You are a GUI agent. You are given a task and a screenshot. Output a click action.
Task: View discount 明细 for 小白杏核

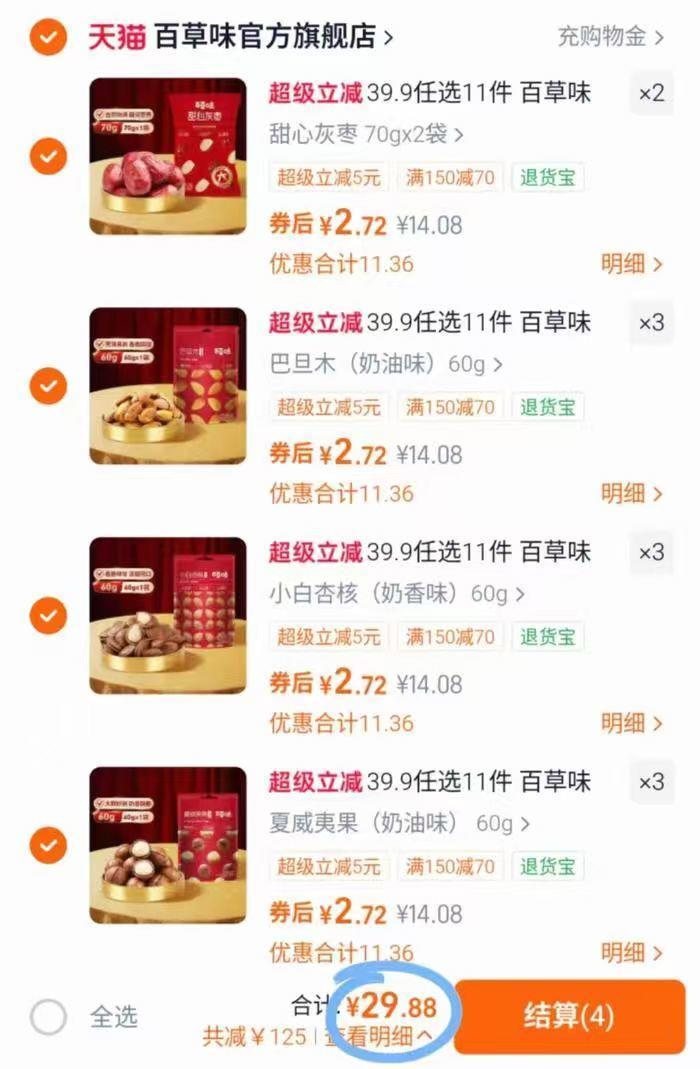tap(632, 723)
